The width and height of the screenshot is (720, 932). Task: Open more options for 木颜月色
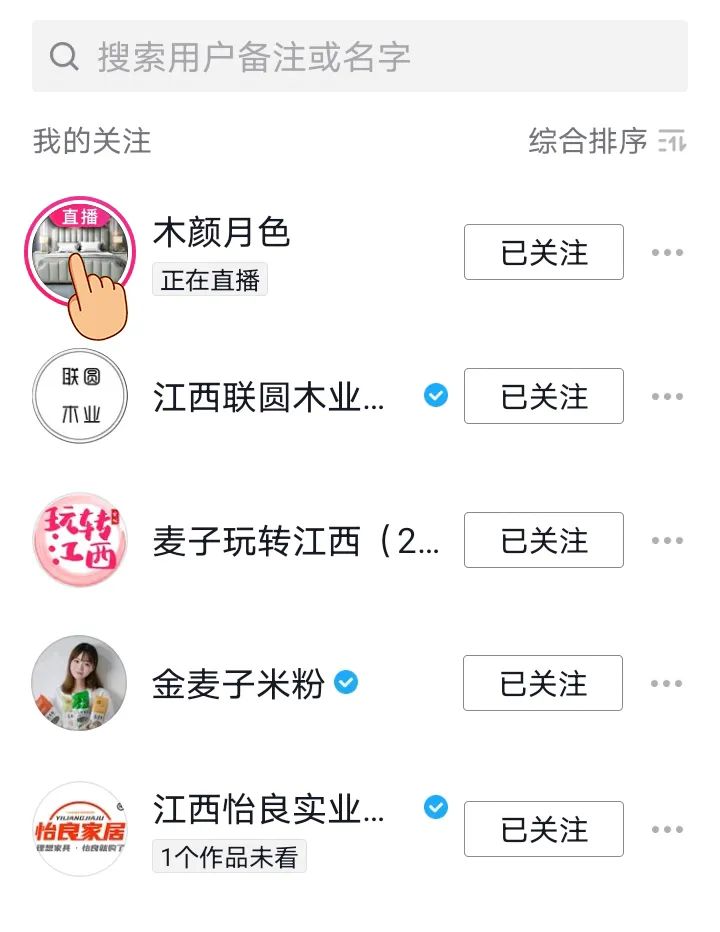point(666,253)
